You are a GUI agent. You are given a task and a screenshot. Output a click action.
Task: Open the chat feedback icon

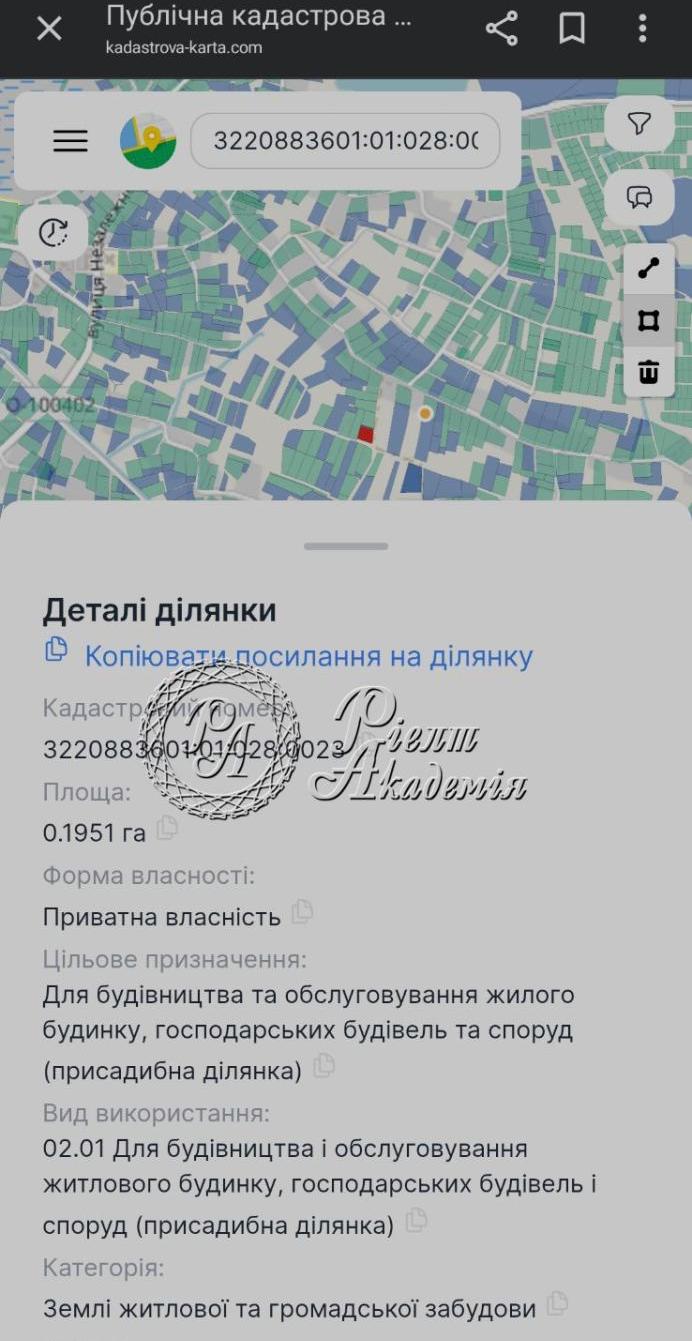639,197
